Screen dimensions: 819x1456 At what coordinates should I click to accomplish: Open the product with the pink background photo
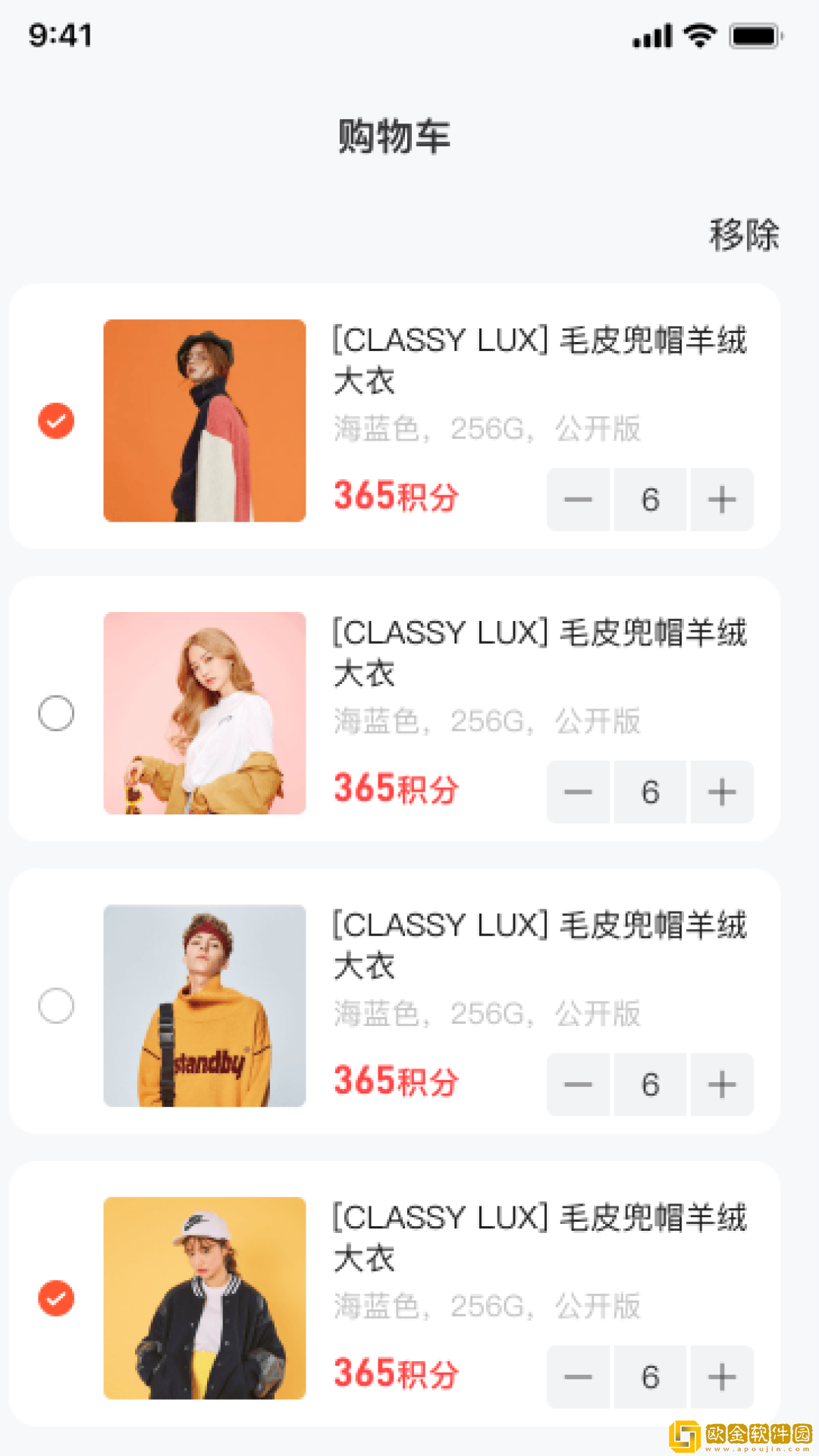[205, 714]
